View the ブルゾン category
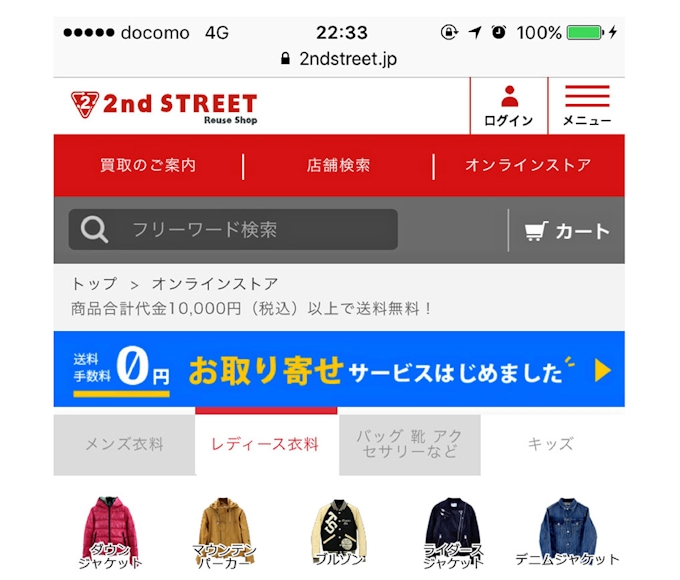Screen dimensions: 680x580 click(339, 532)
